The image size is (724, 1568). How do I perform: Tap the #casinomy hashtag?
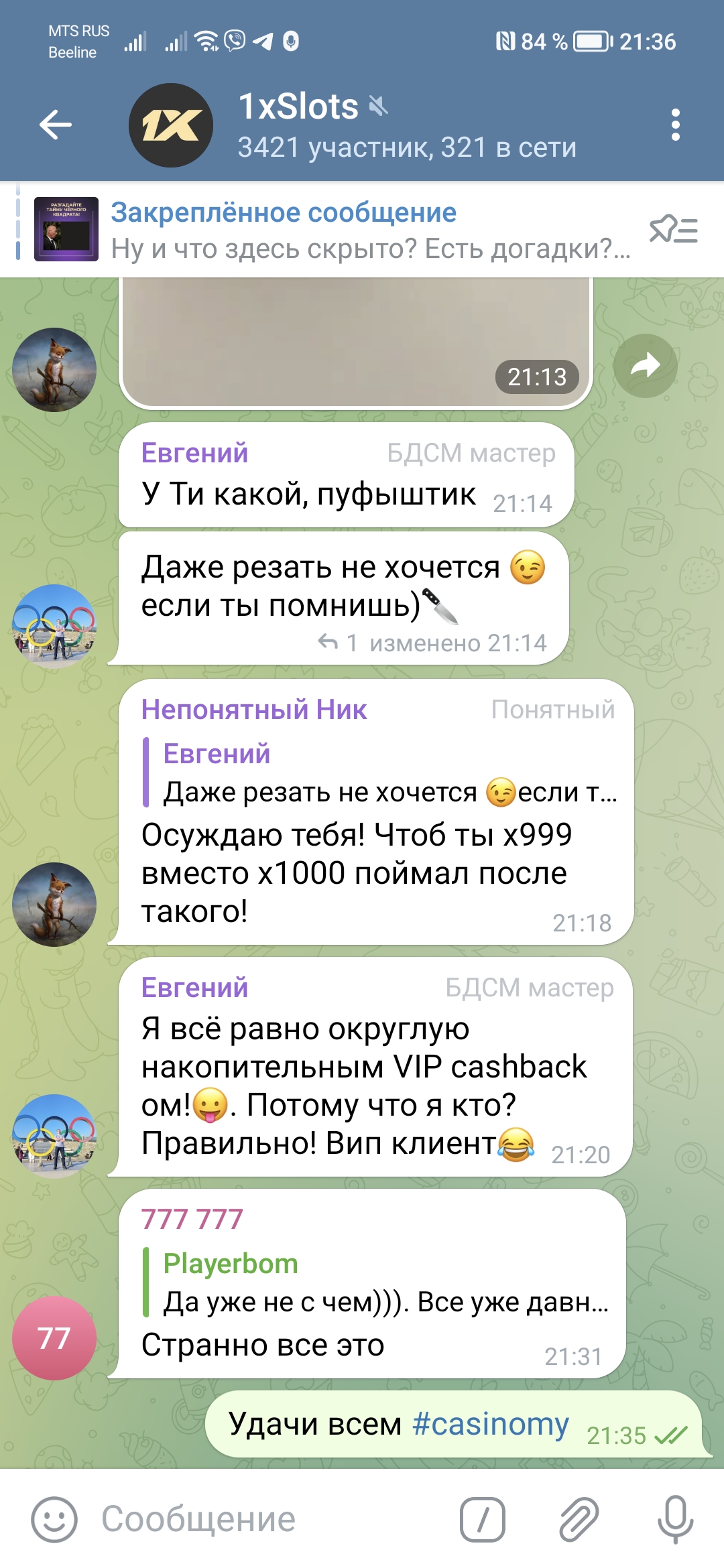(x=491, y=1423)
